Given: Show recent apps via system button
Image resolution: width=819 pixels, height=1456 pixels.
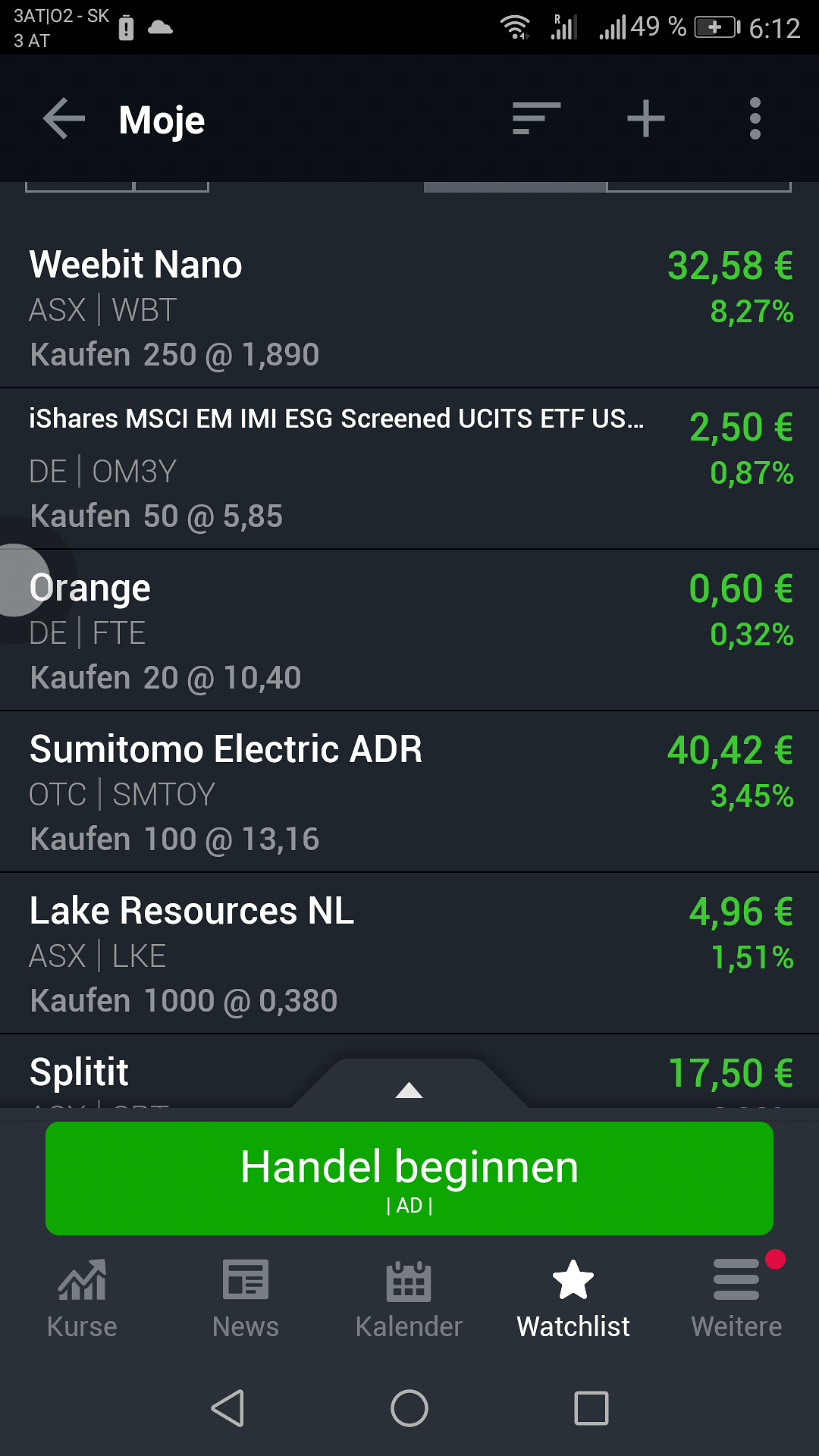Looking at the screenshot, I should point(591,1408).
